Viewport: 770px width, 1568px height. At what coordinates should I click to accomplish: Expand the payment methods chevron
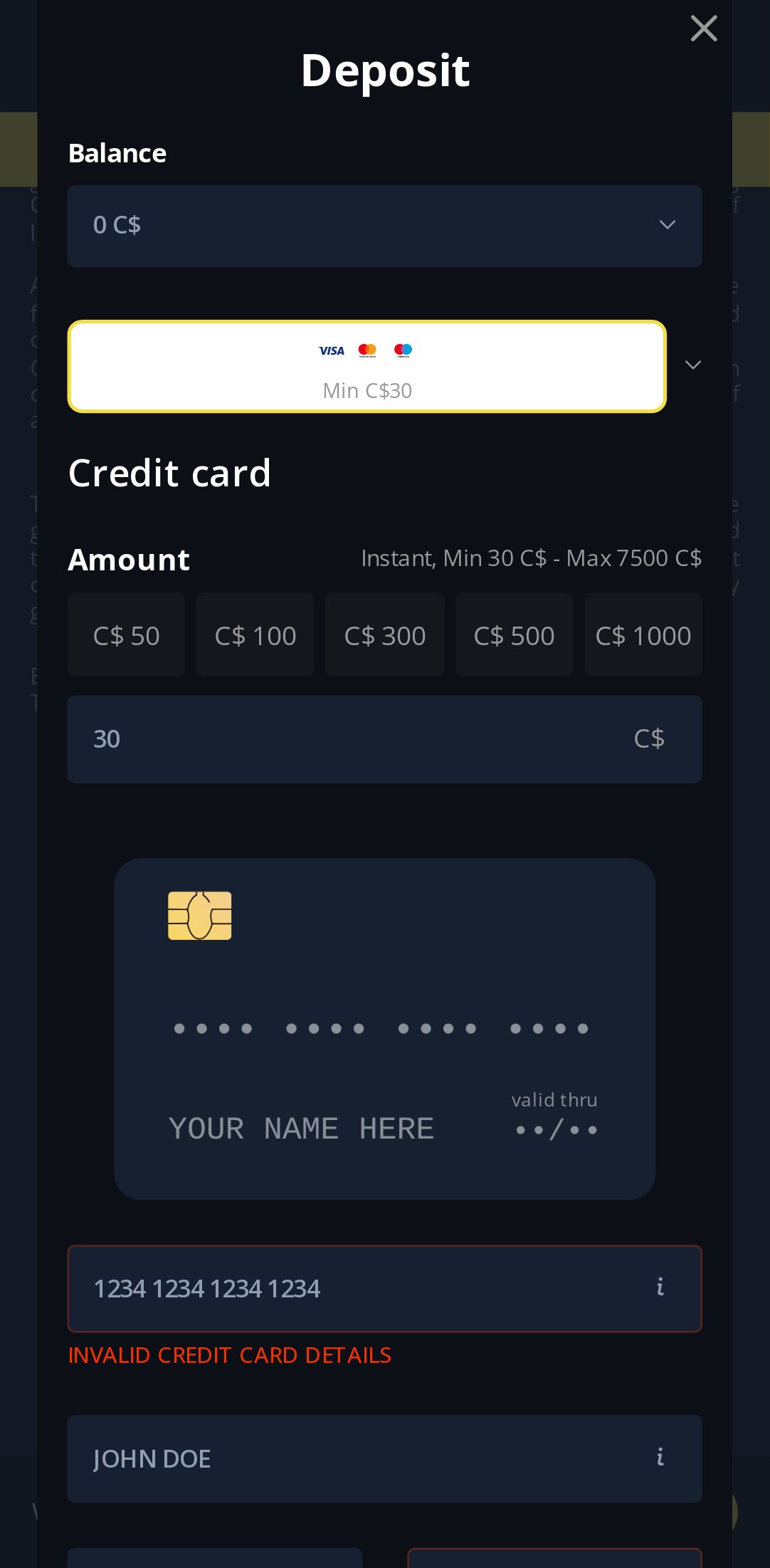click(x=692, y=365)
